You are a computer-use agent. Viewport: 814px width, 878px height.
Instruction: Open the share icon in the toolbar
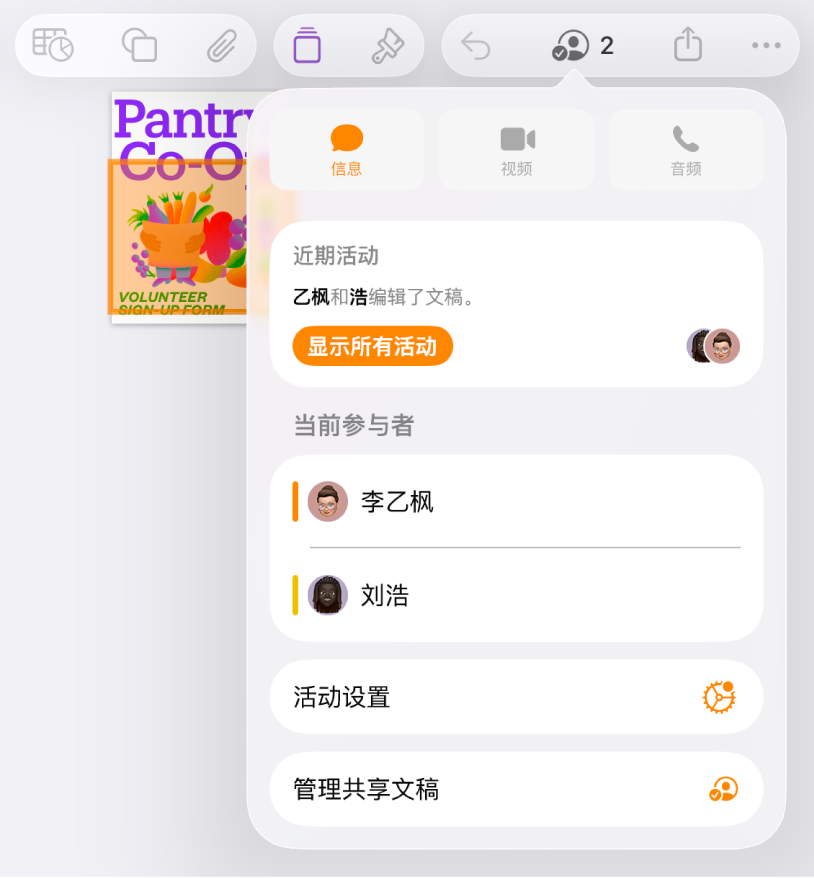click(687, 44)
